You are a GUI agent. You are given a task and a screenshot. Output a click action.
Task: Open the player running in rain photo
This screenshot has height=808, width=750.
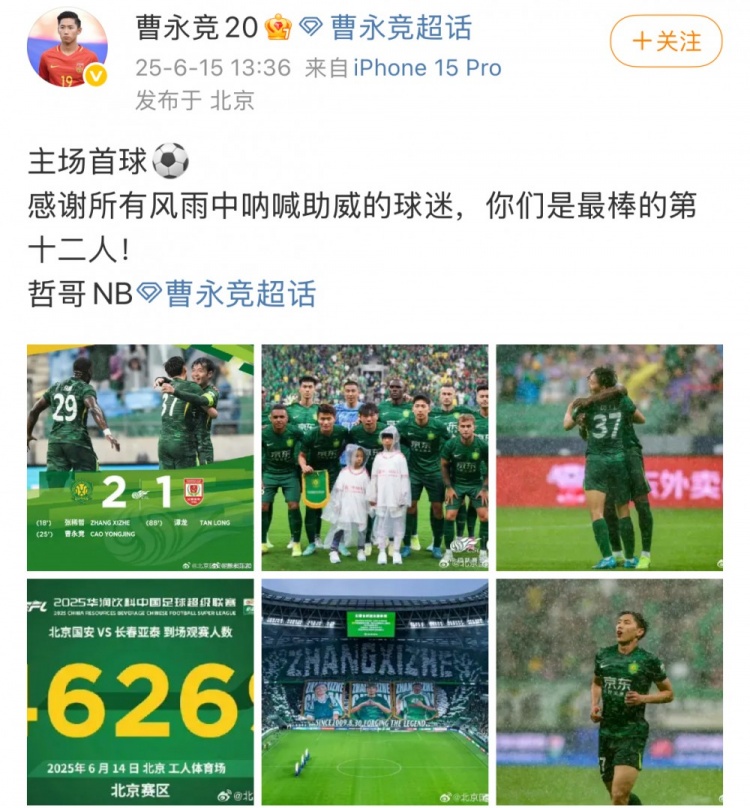[x=609, y=691]
